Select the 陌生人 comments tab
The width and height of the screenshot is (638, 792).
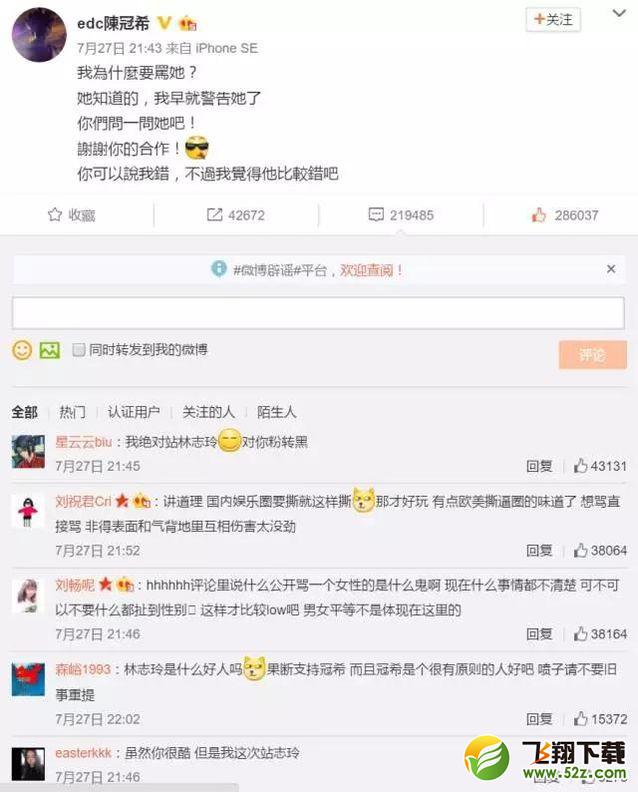coord(276,411)
